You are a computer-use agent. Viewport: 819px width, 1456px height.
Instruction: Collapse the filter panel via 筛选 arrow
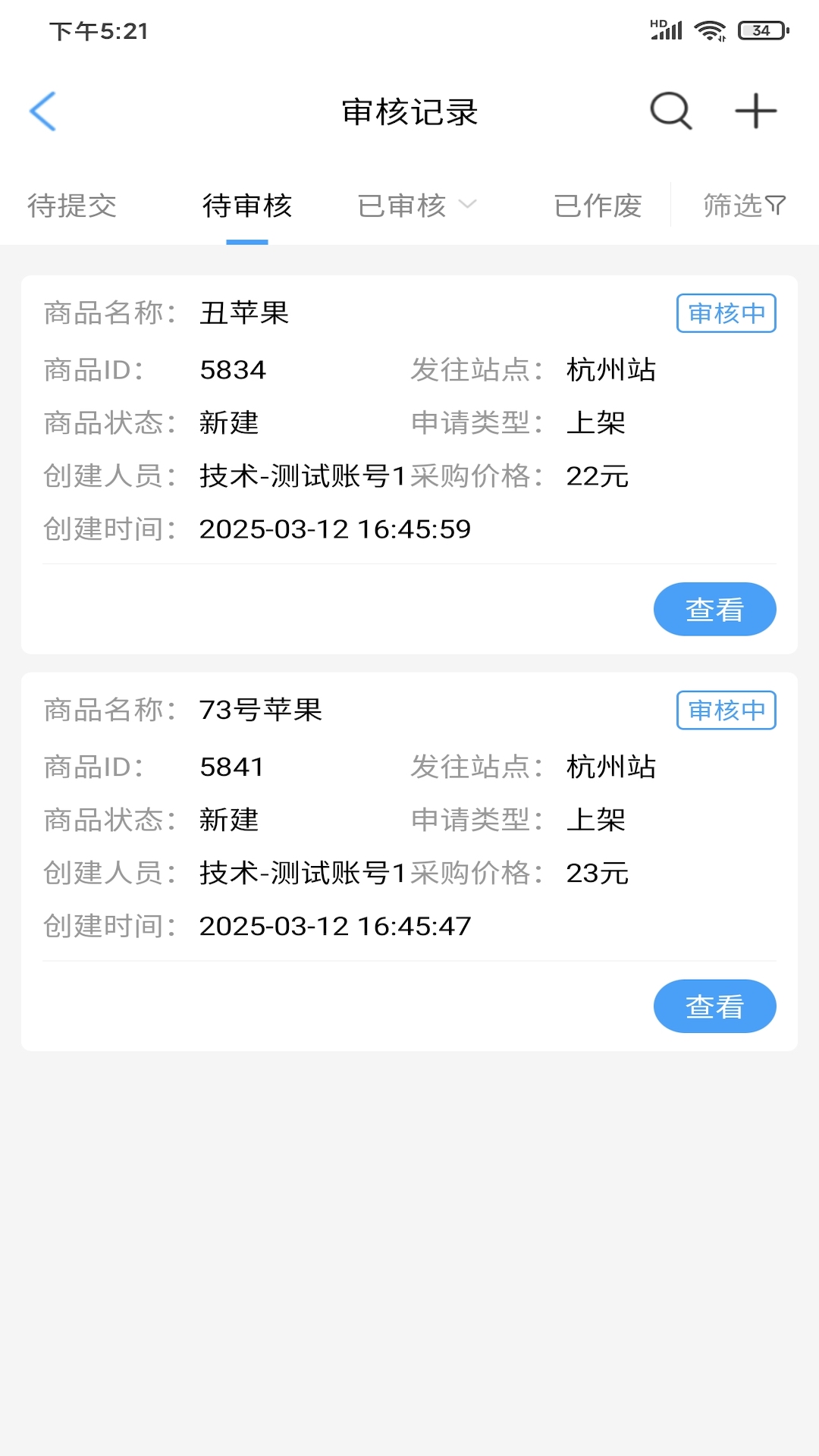776,205
